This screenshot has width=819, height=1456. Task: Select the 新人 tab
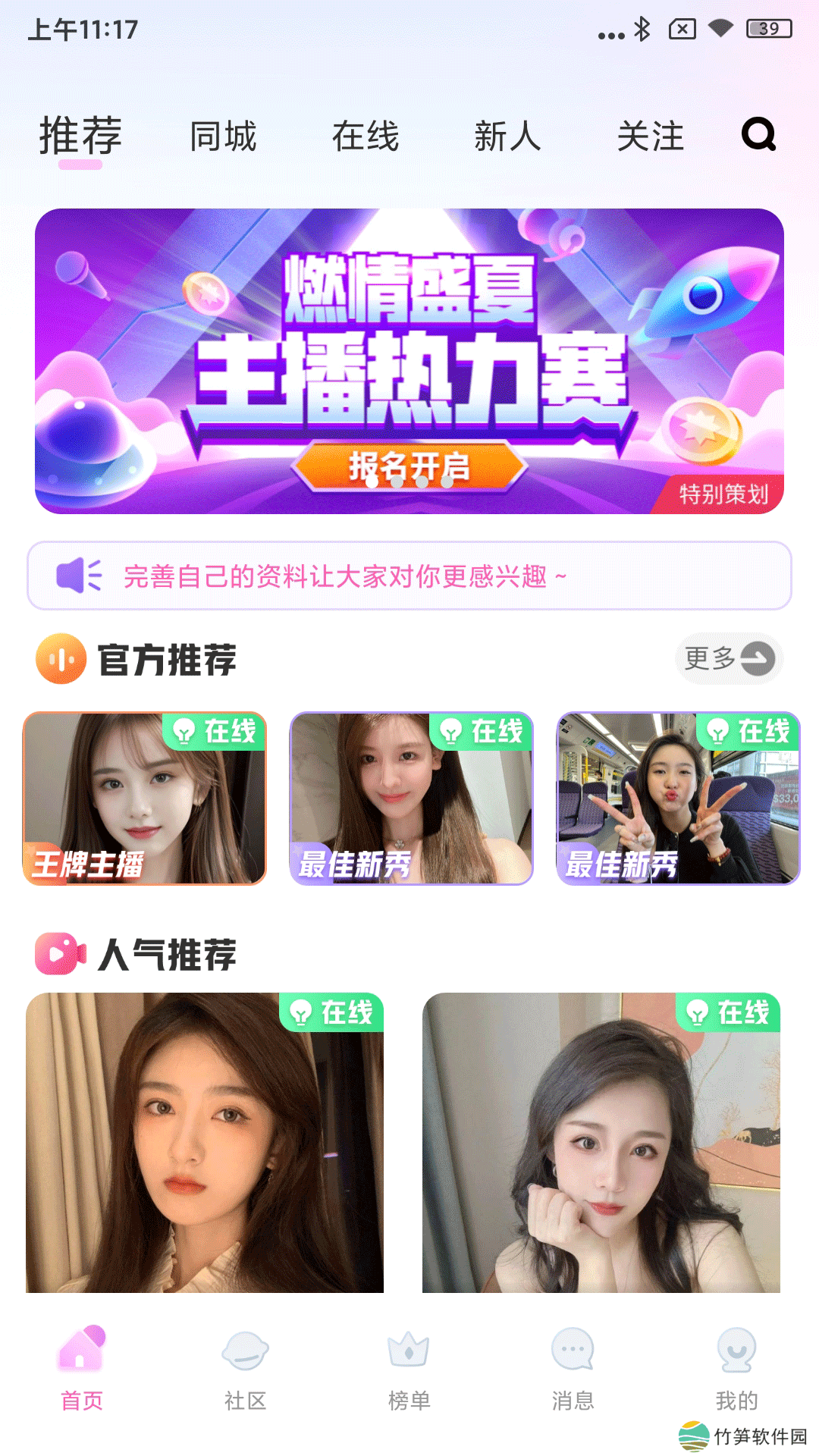click(x=507, y=136)
